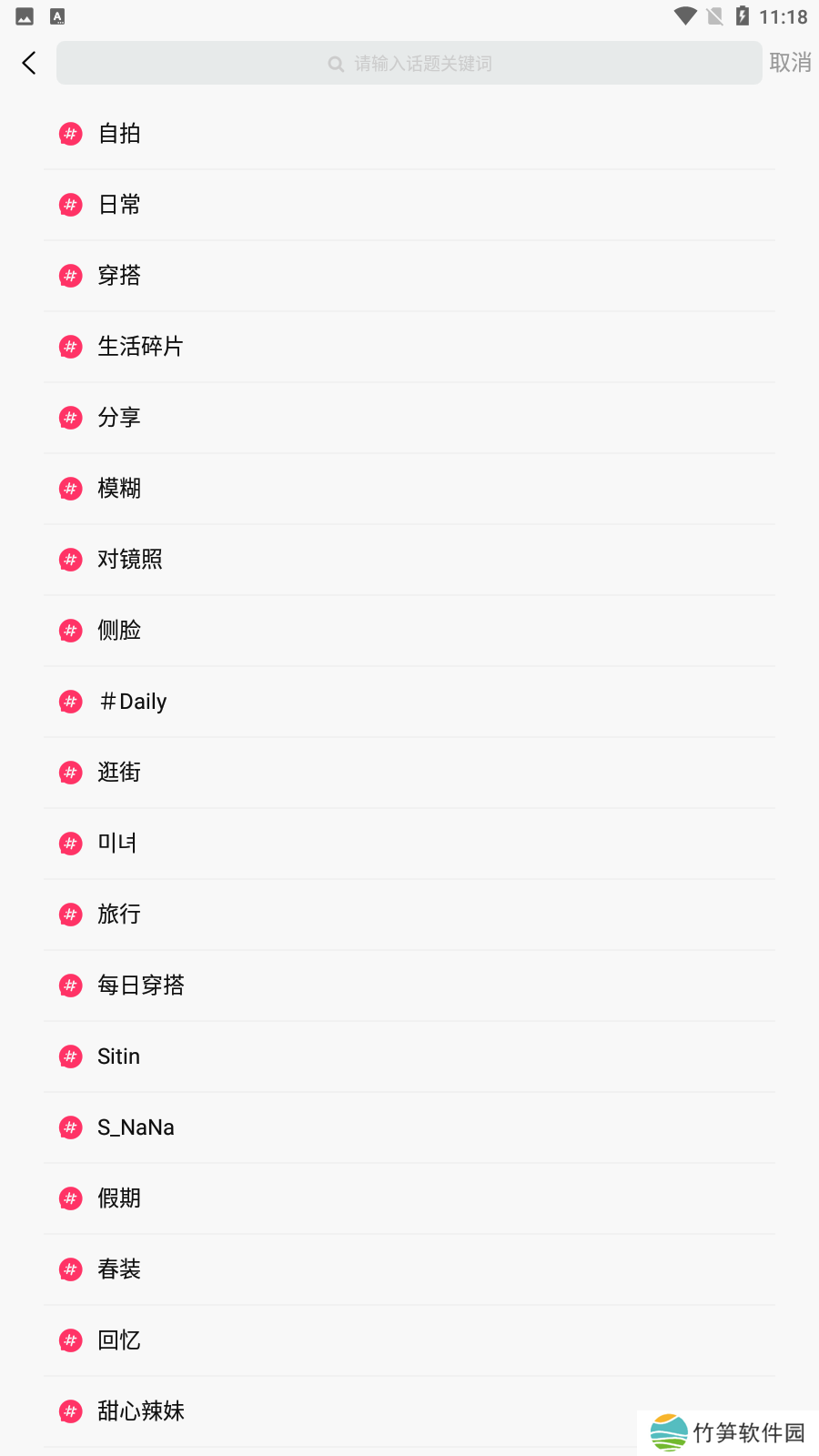
Task: Select the 自拍 topic
Action: [119, 134]
